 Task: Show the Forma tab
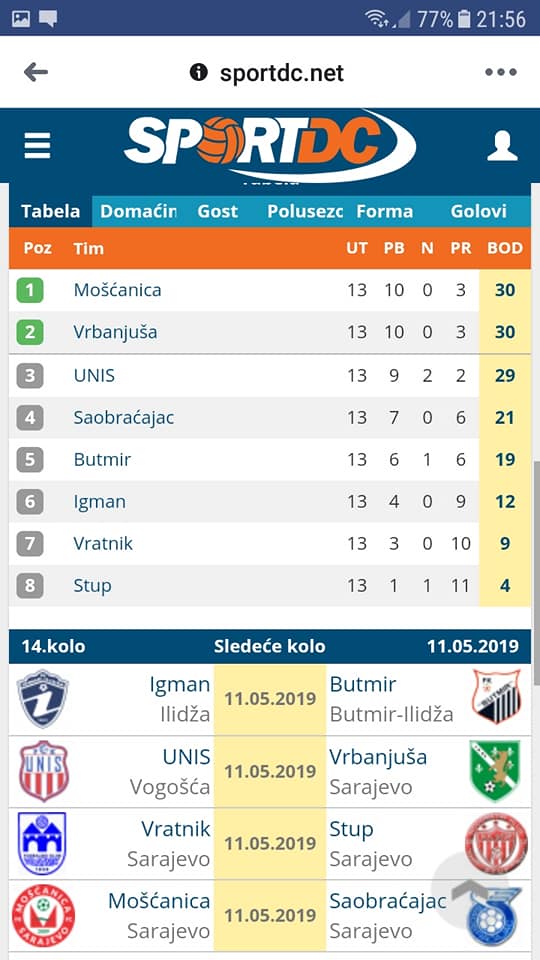[x=384, y=212]
